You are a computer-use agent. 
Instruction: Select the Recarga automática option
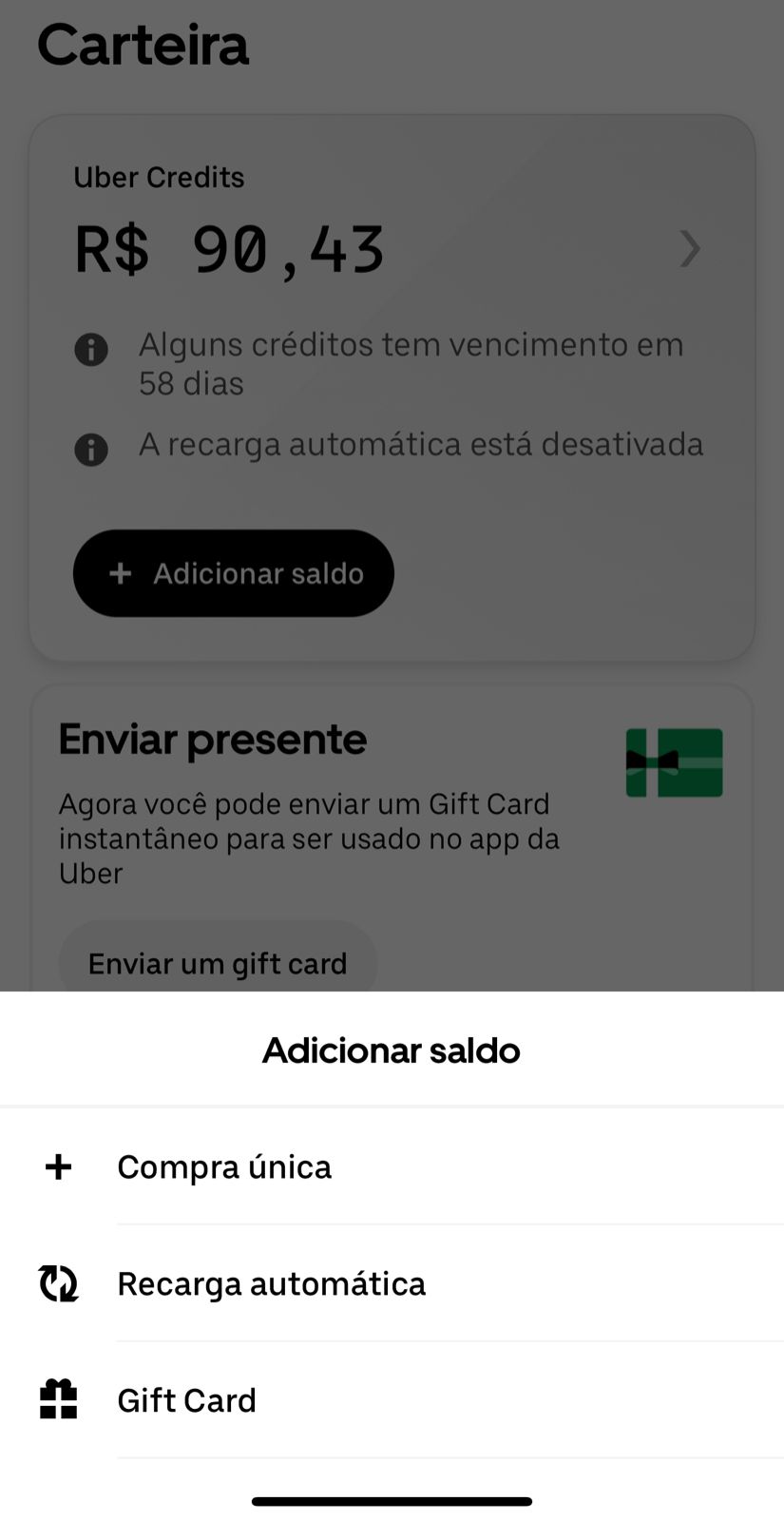pos(271,1283)
